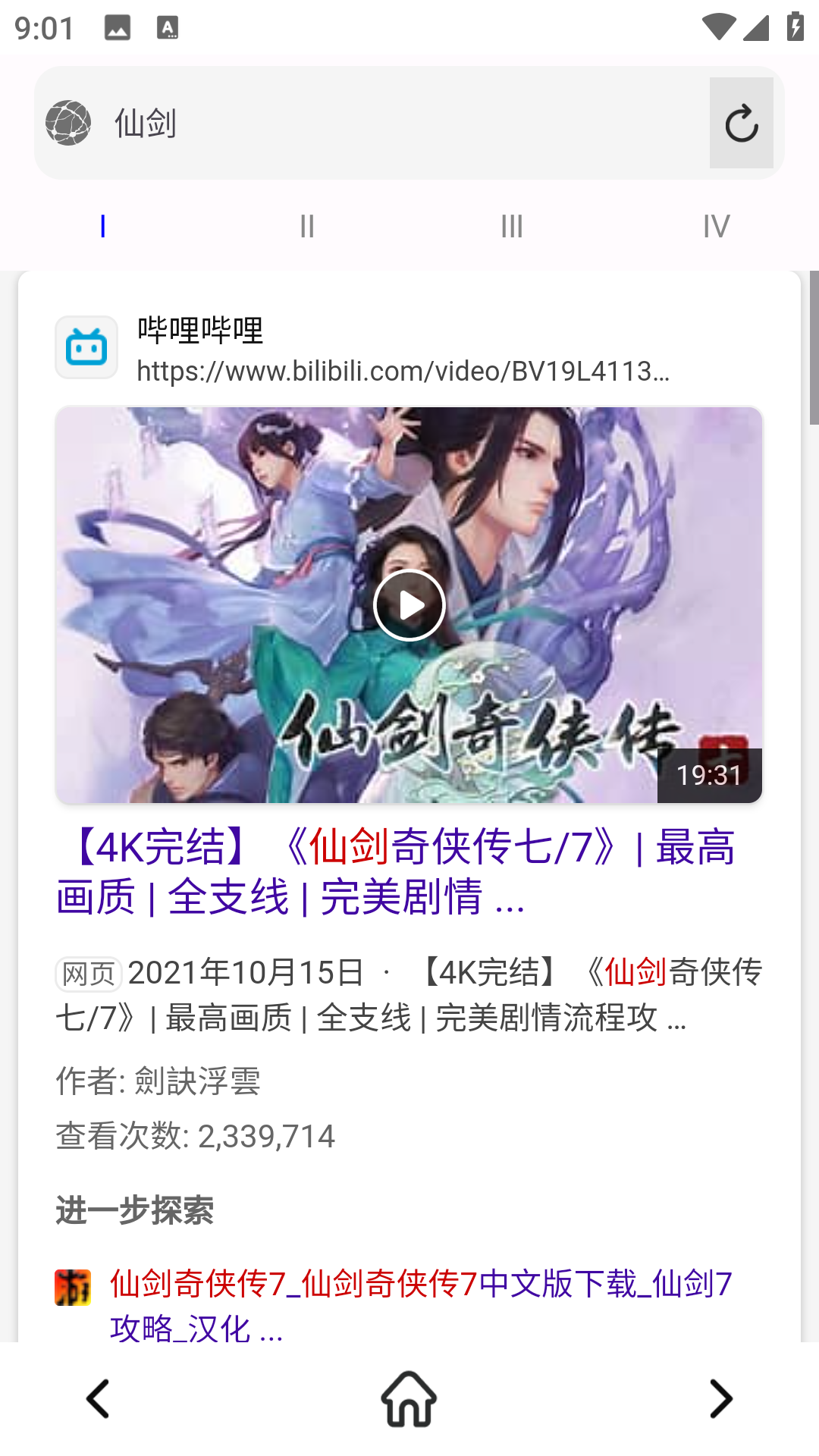Go forward to the next page
Image resolution: width=819 pixels, height=1456 pixels.
click(720, 1399)
